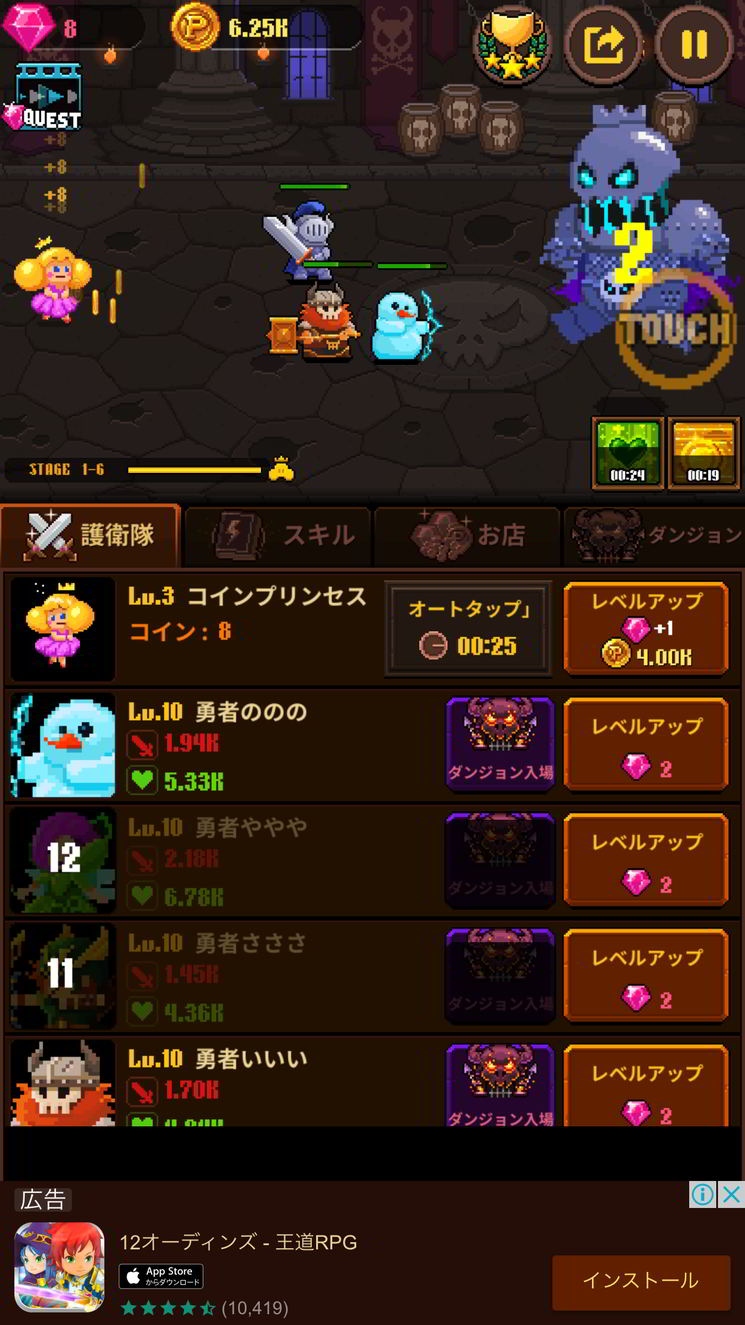Switch to the ダンジョン tab
This screenshot has height=1325, width=745.
click(655, 536)
